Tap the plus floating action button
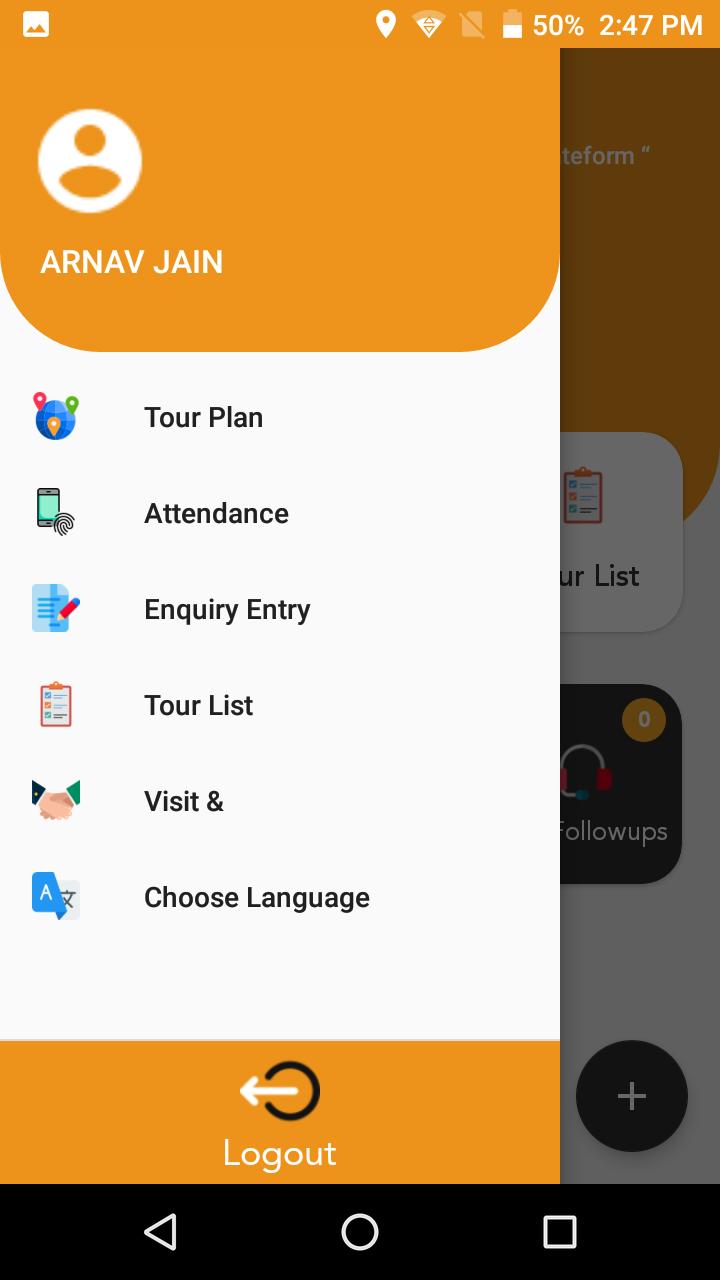720x1280 pixels. (631, 1096)
